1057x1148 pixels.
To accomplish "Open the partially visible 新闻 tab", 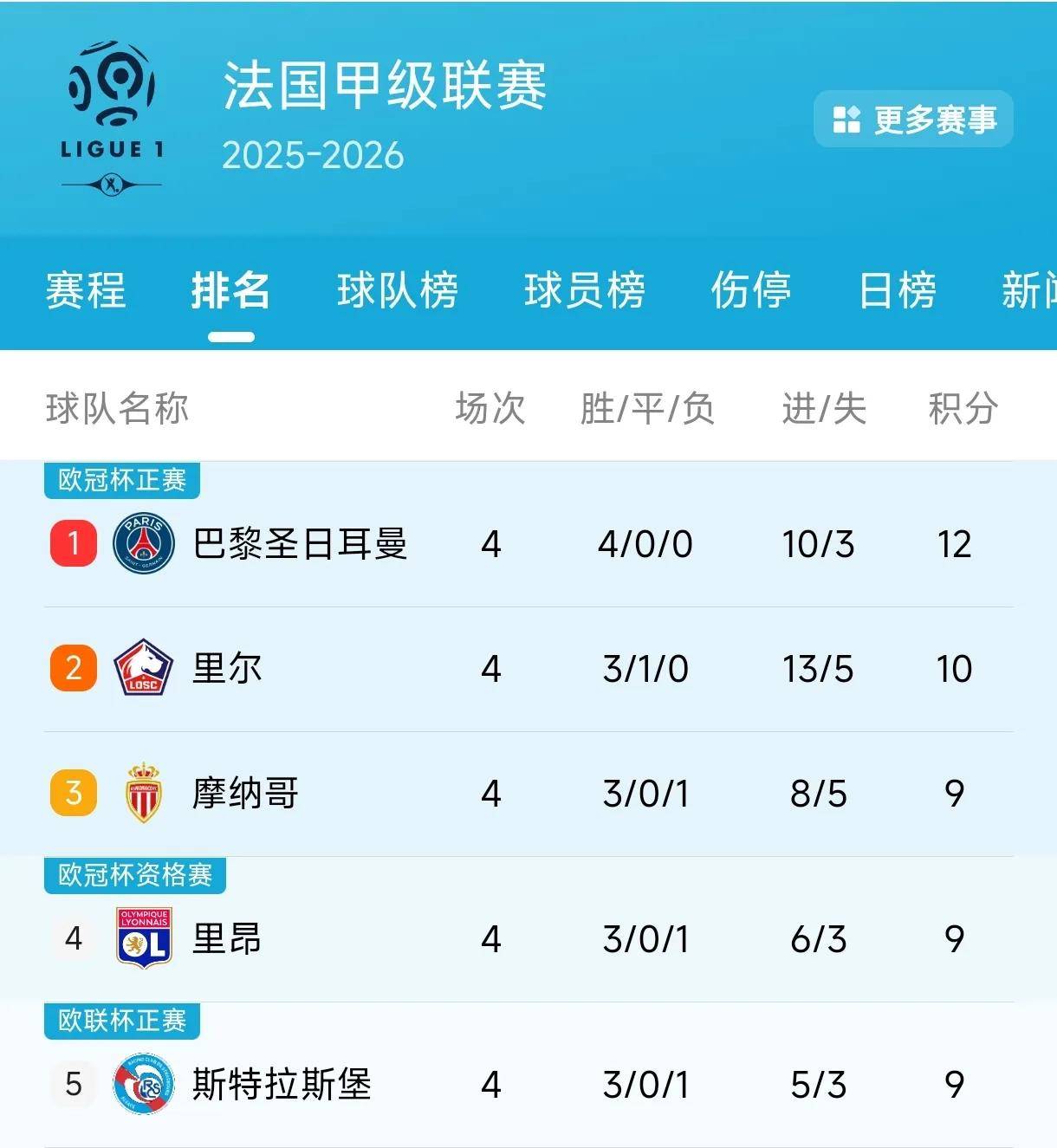I will tap(1029, 290).
